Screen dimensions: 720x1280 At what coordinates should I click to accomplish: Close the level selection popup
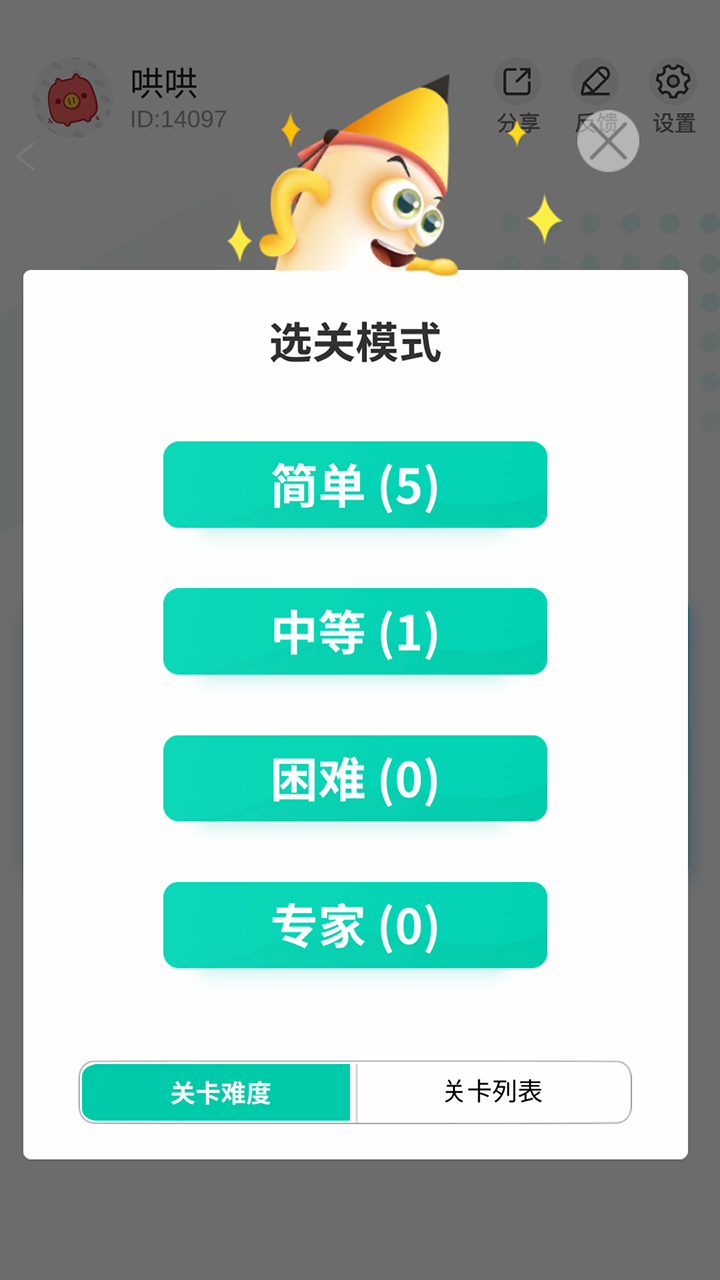coord(607,141)
